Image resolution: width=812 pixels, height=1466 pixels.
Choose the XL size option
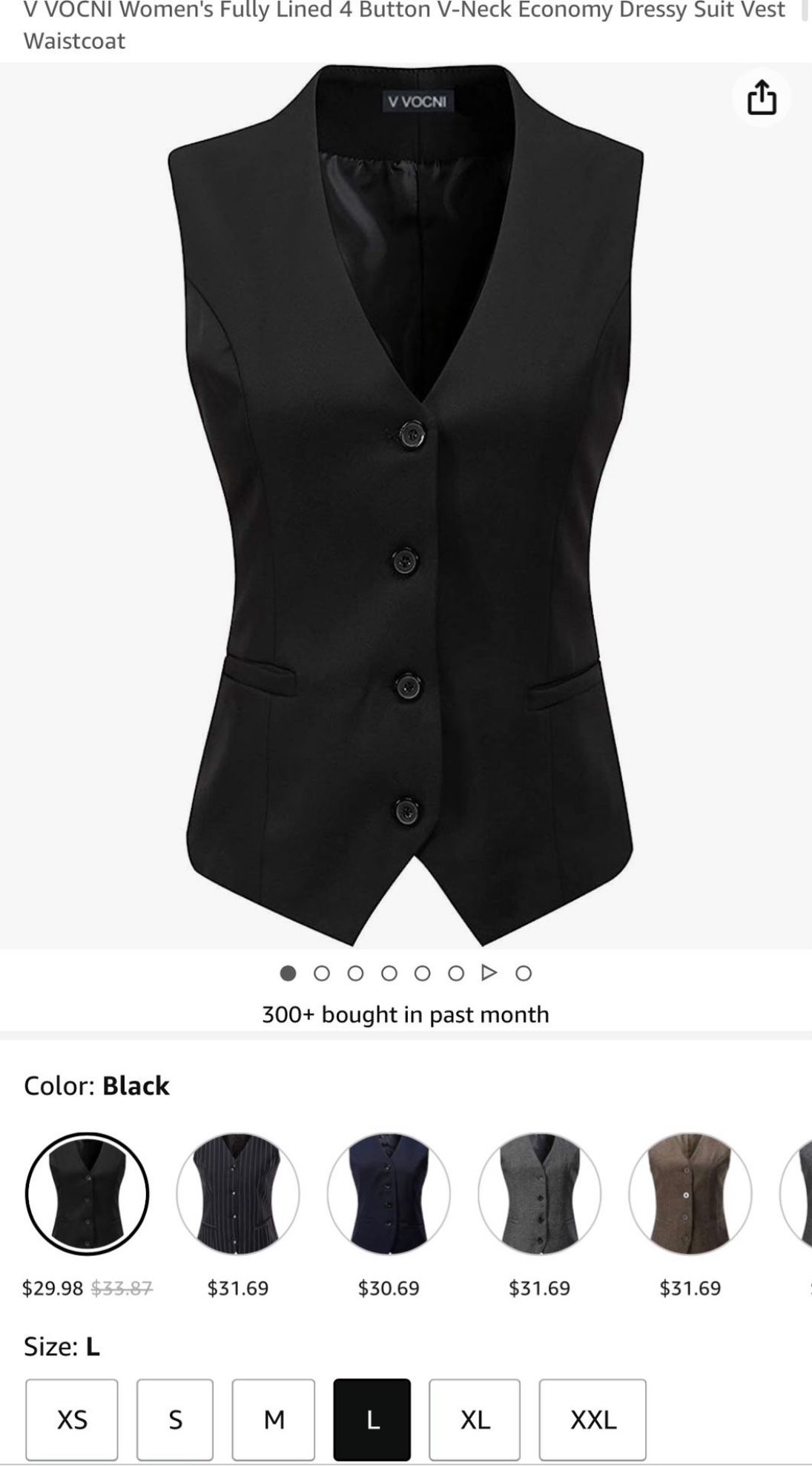(x=475, y=1419)
